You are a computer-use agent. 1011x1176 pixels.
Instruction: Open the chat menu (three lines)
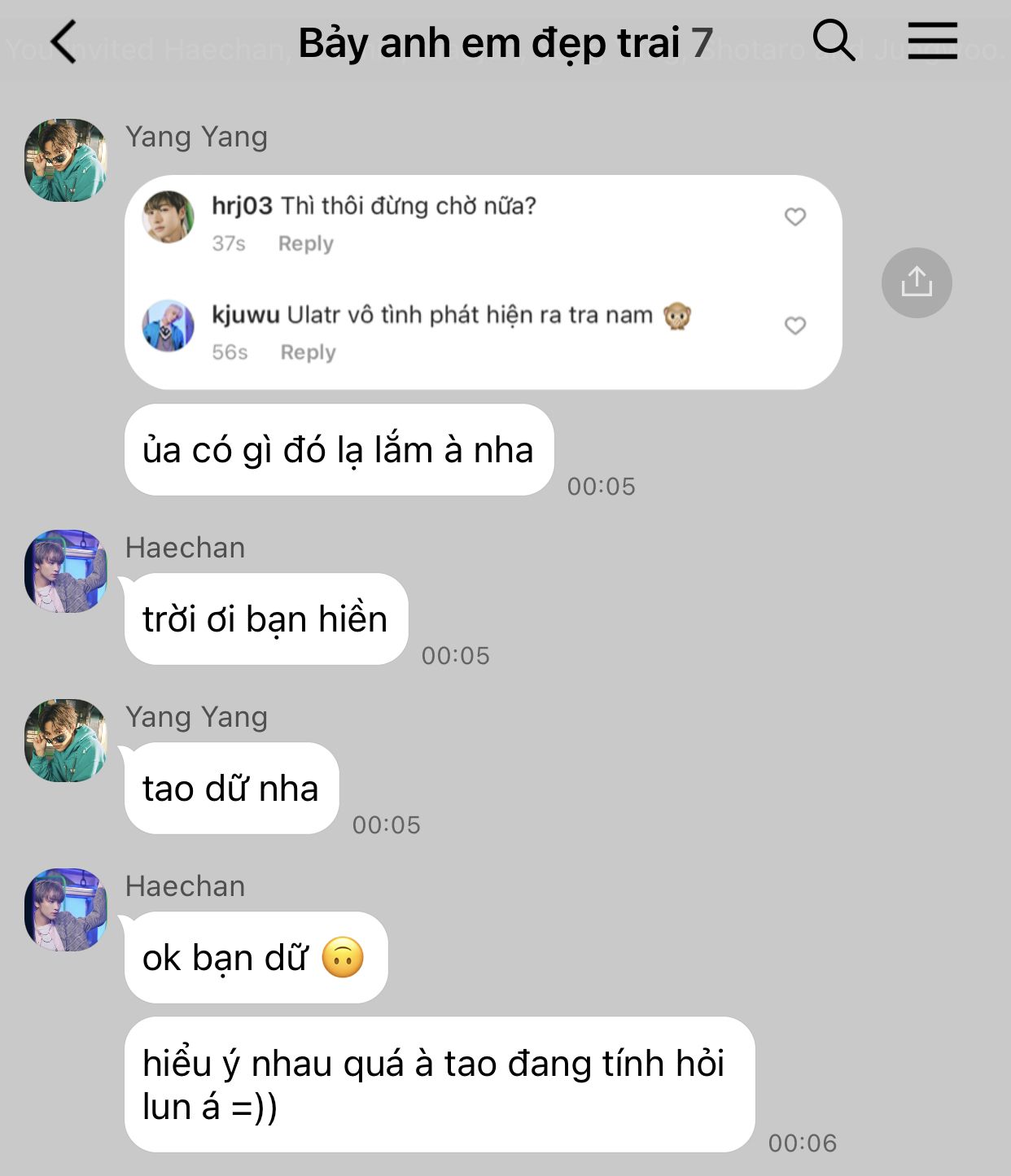click(932, 41)
